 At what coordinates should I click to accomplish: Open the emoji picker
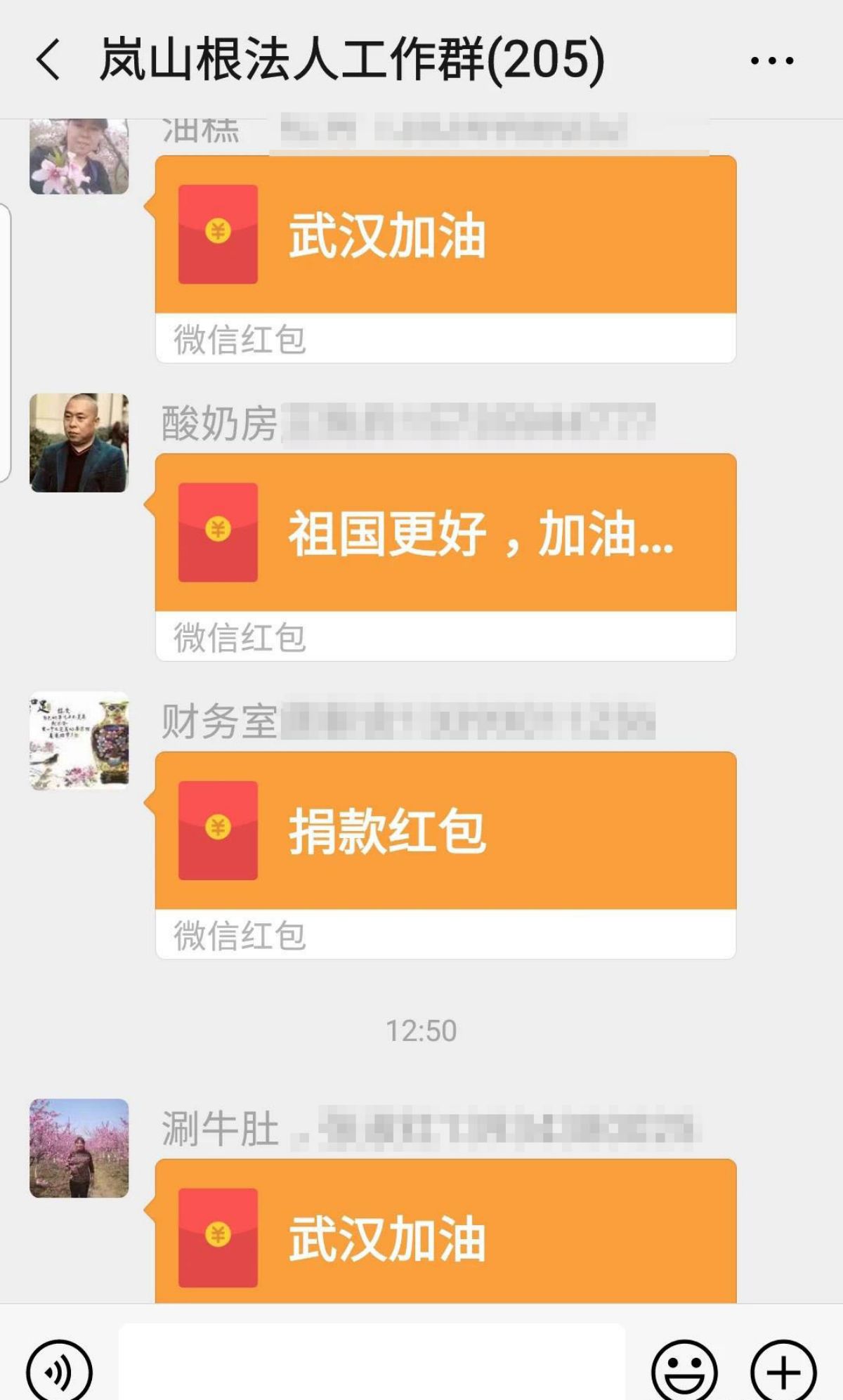[684, 1370]
